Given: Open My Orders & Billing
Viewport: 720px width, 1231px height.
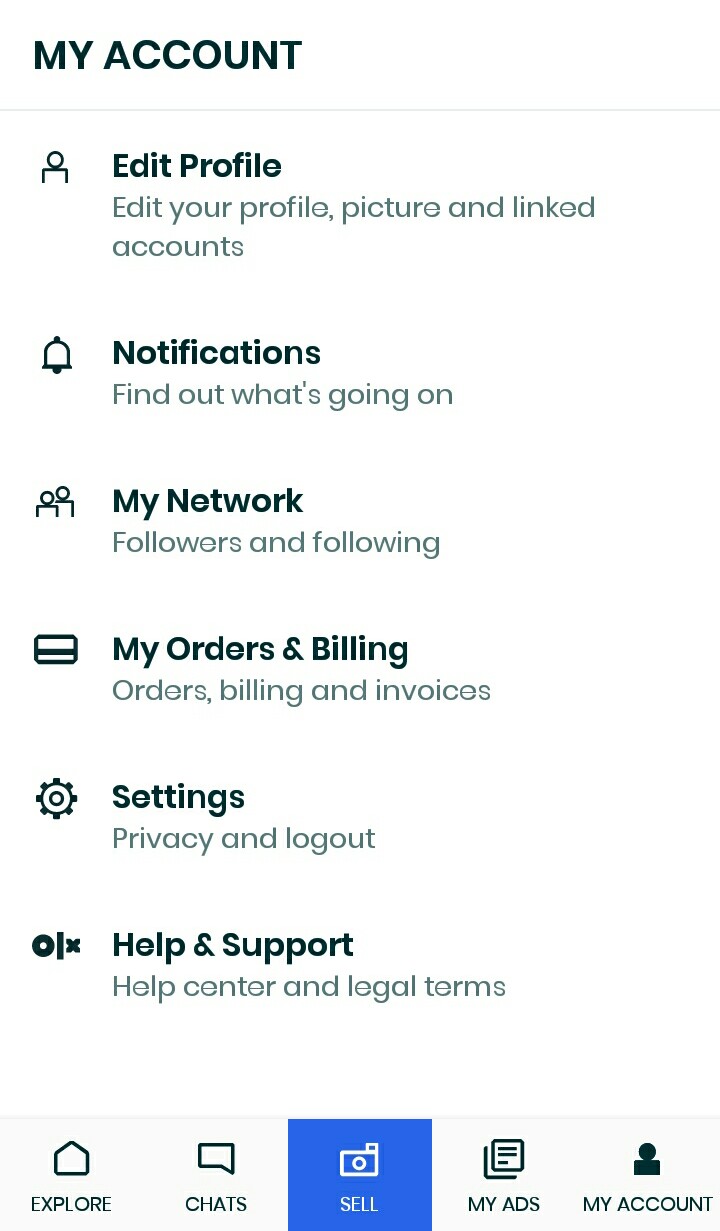Looking at the screenshot, I should pyautogui.click(x=360, y=668).
